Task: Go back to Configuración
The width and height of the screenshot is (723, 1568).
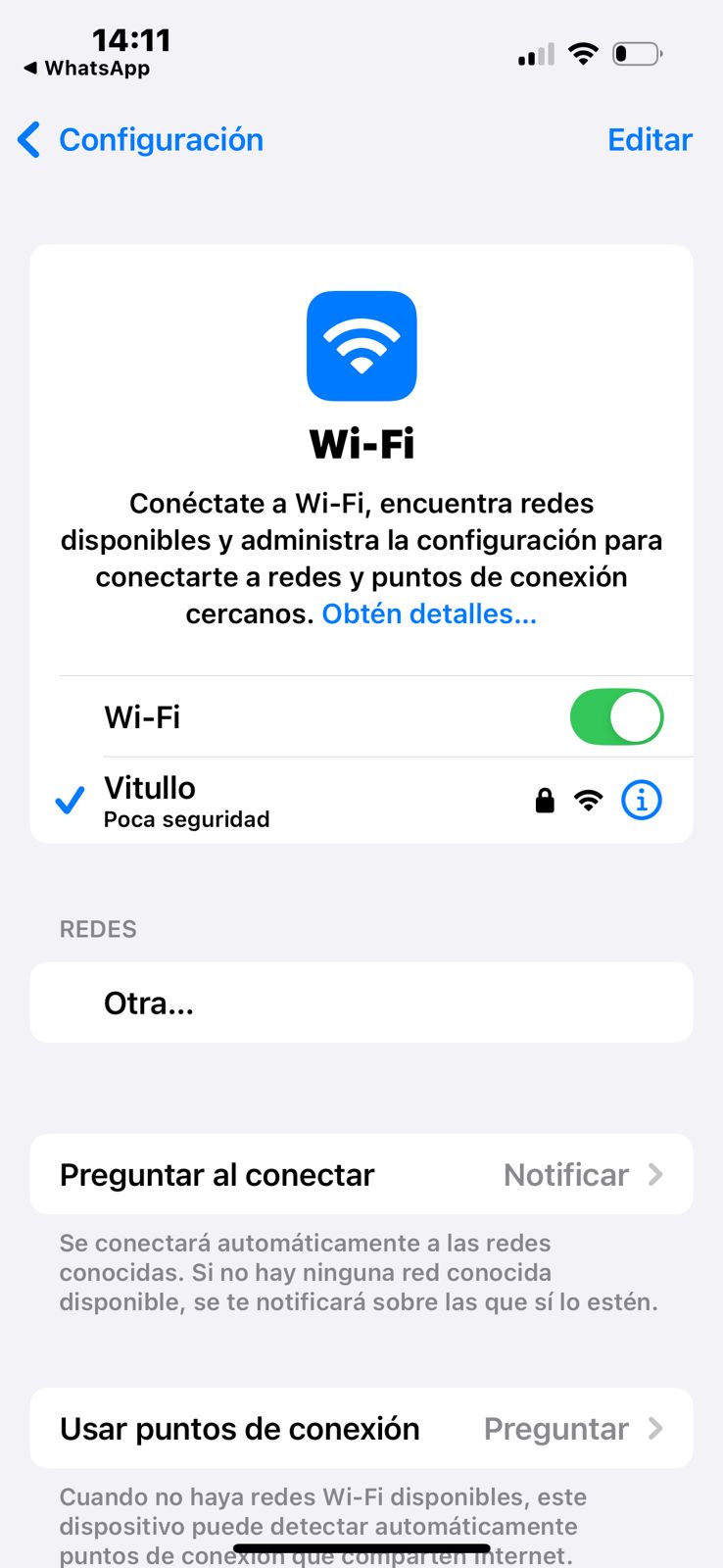Action: (x=142, y=140)
